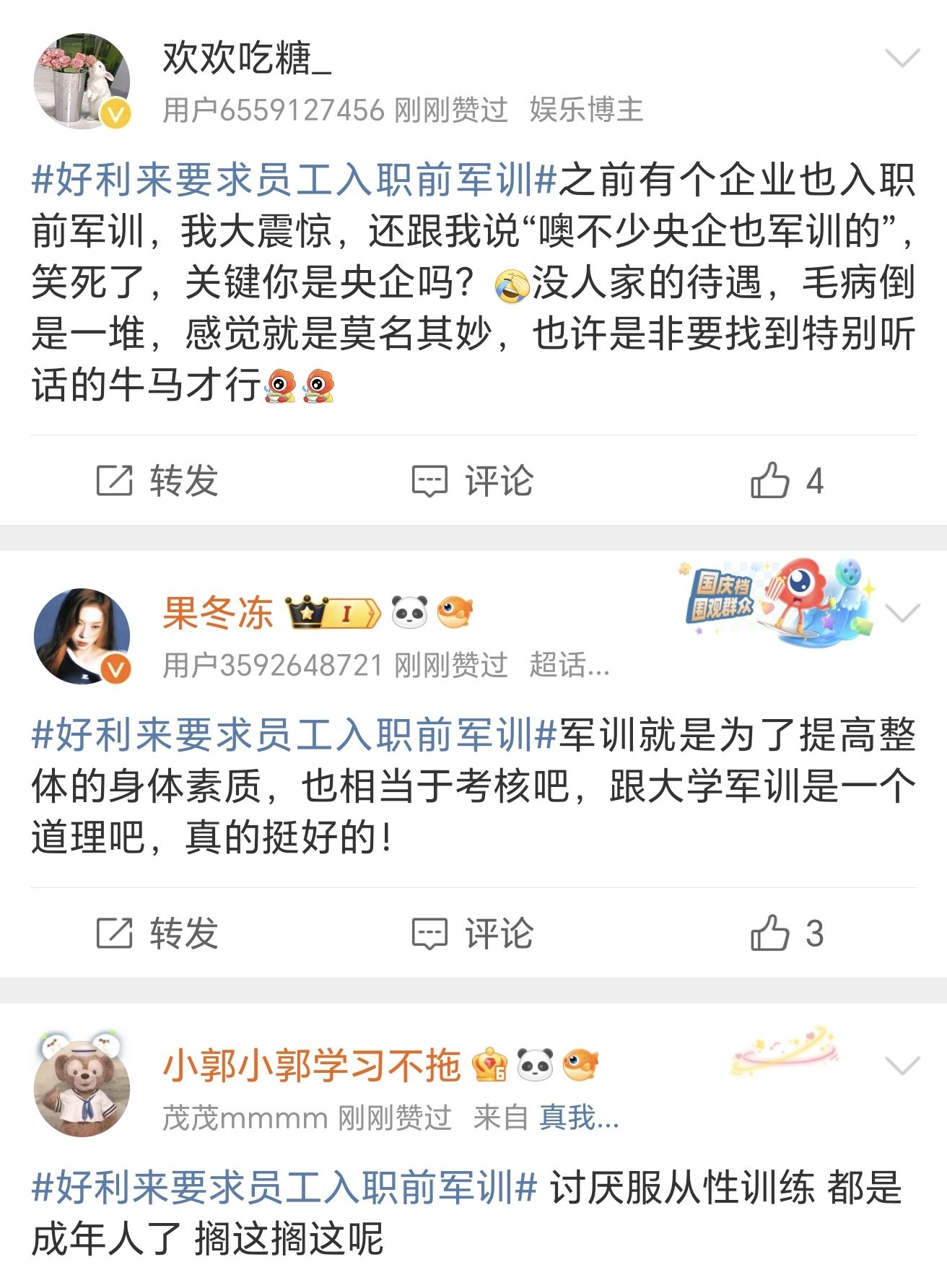
Task: Open the 真我 source link
Action: click(x=579, y=1118)
